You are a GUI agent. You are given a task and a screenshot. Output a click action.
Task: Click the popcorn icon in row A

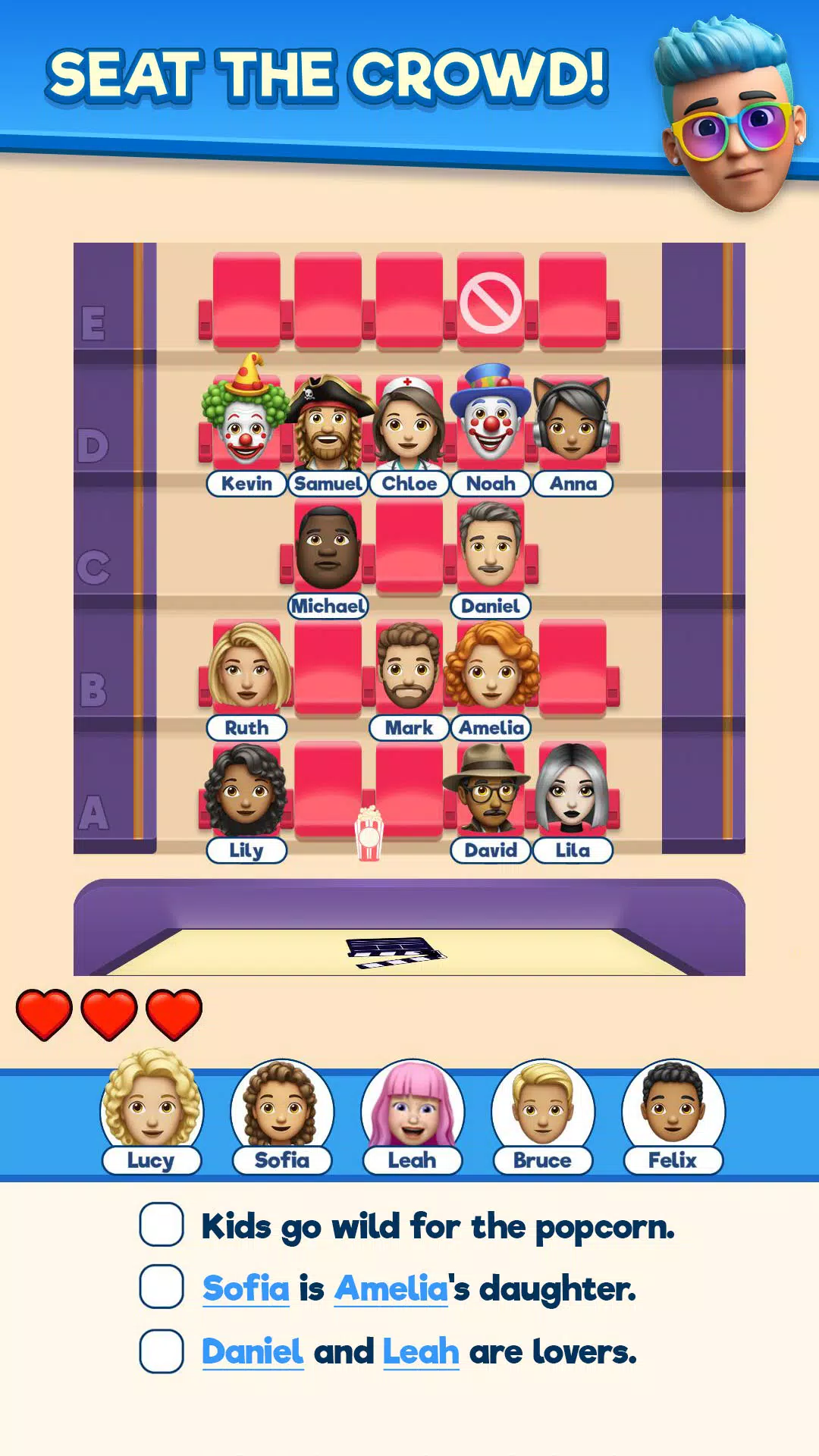tap(369, 827)
